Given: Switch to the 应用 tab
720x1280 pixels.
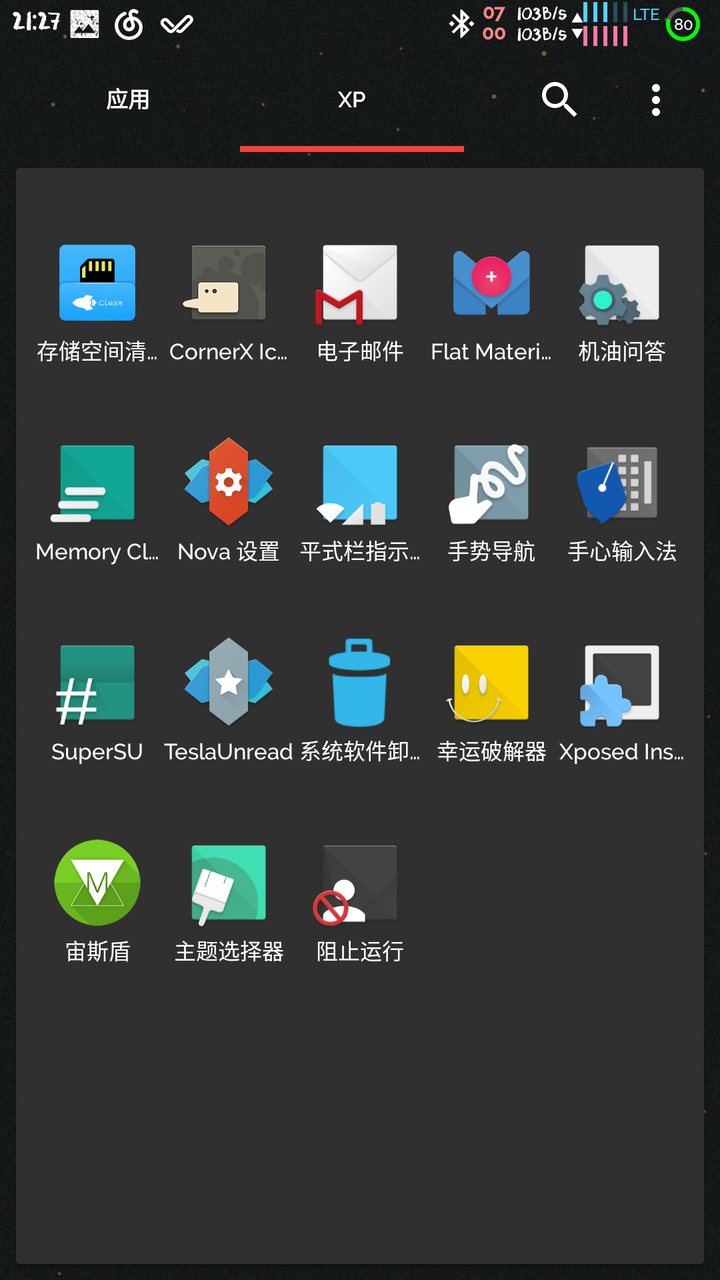Looking at the screenshot, I should tap(128, 99).
